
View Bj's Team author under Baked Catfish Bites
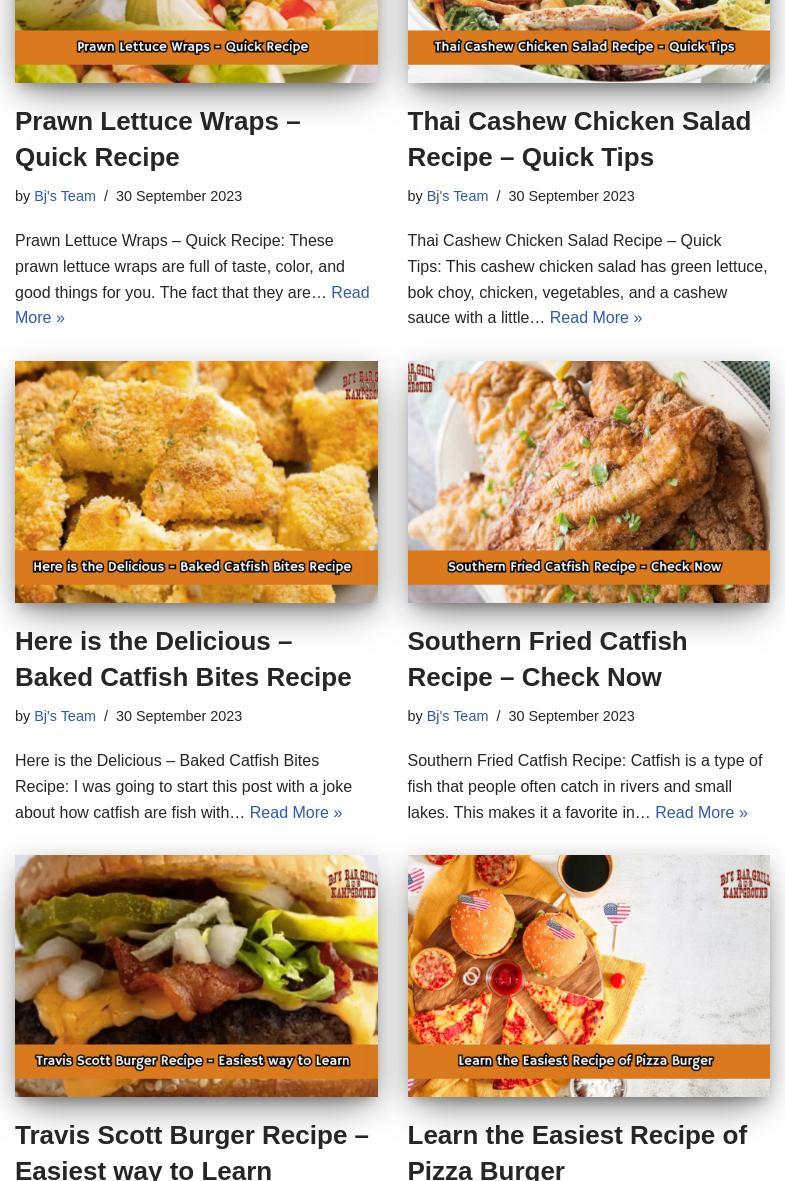(x=65, y=716)
